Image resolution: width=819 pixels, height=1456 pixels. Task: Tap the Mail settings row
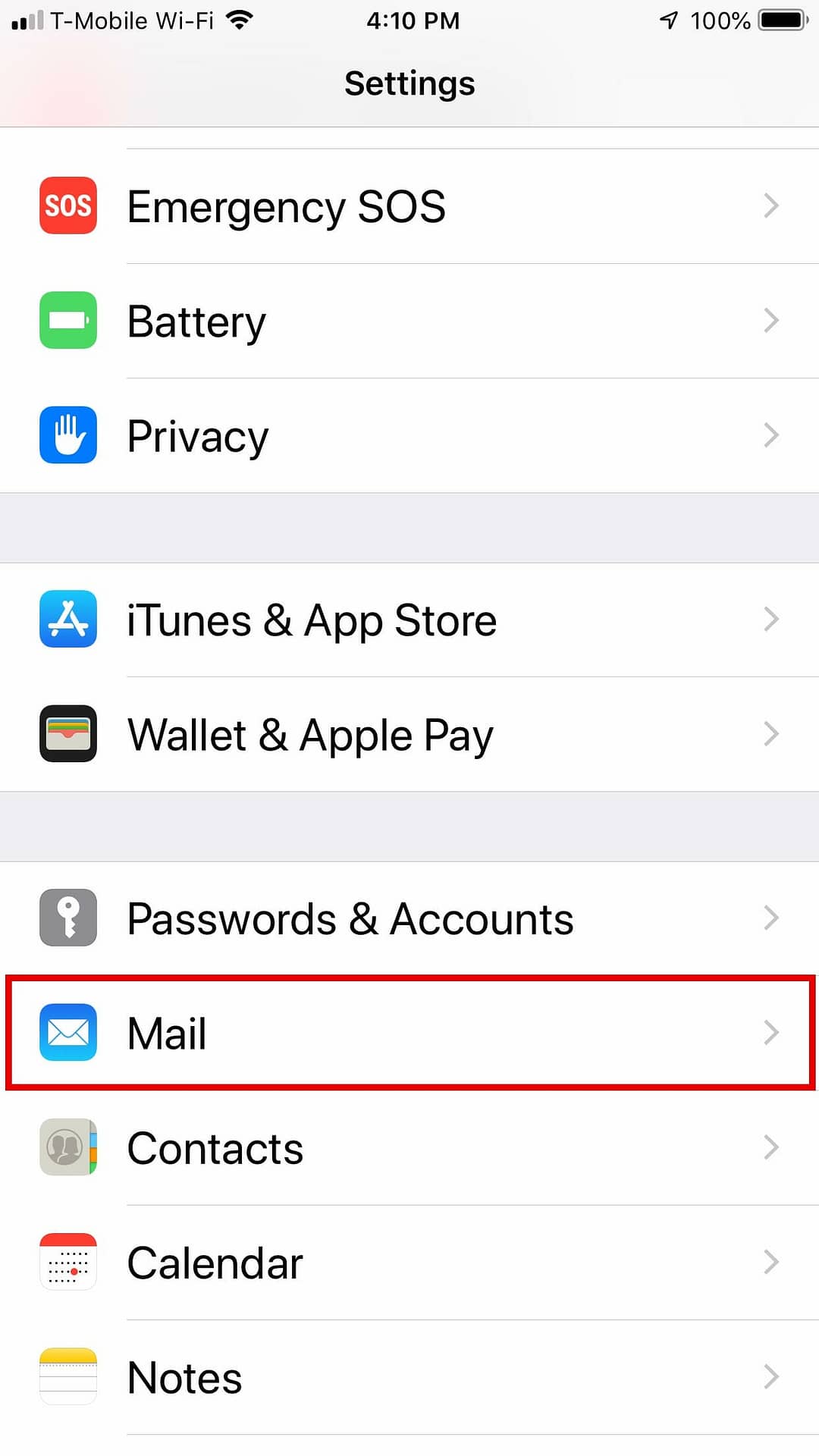[x=409, y=1033]
